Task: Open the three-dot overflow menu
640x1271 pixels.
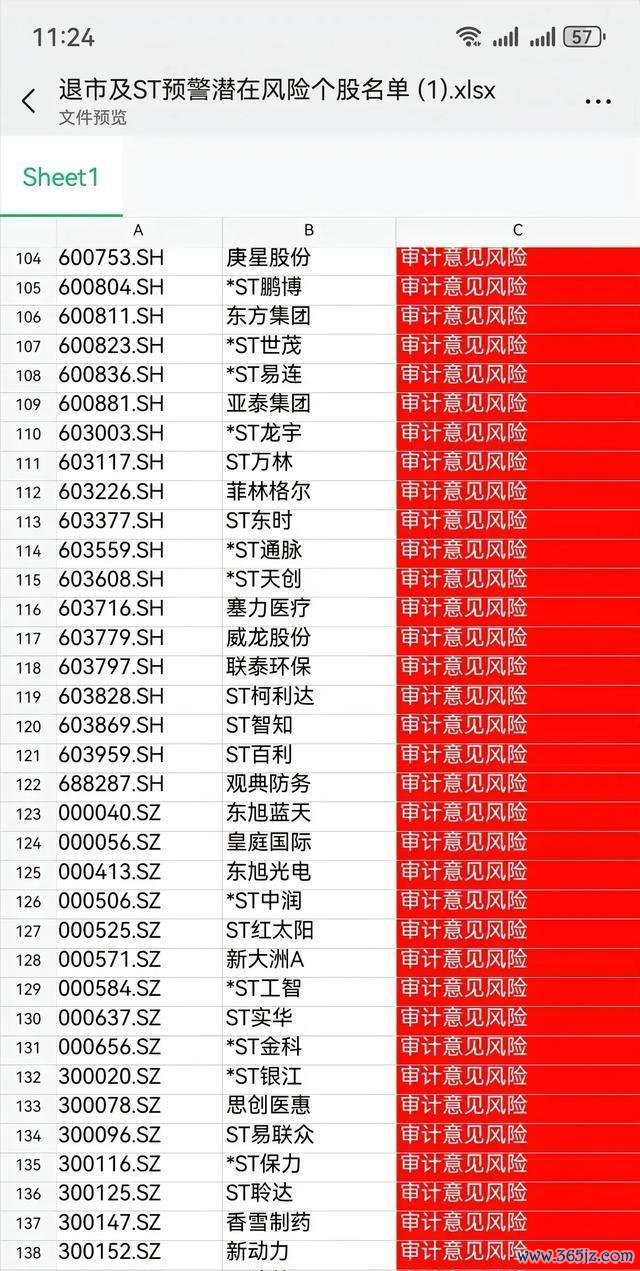Action: [598, 102]
